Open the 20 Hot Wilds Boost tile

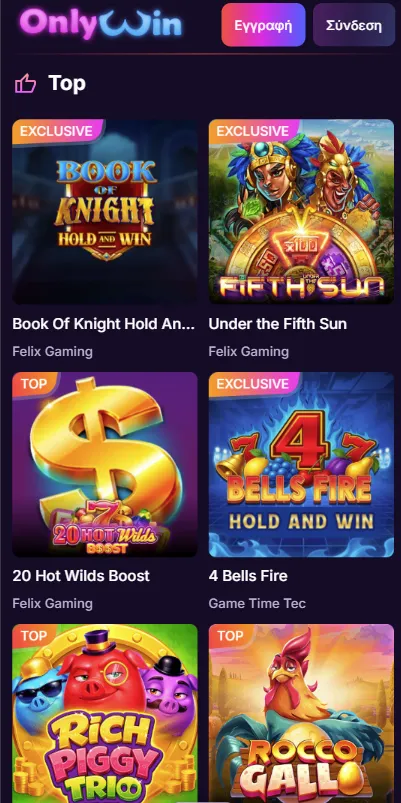(x=105, y=464)
